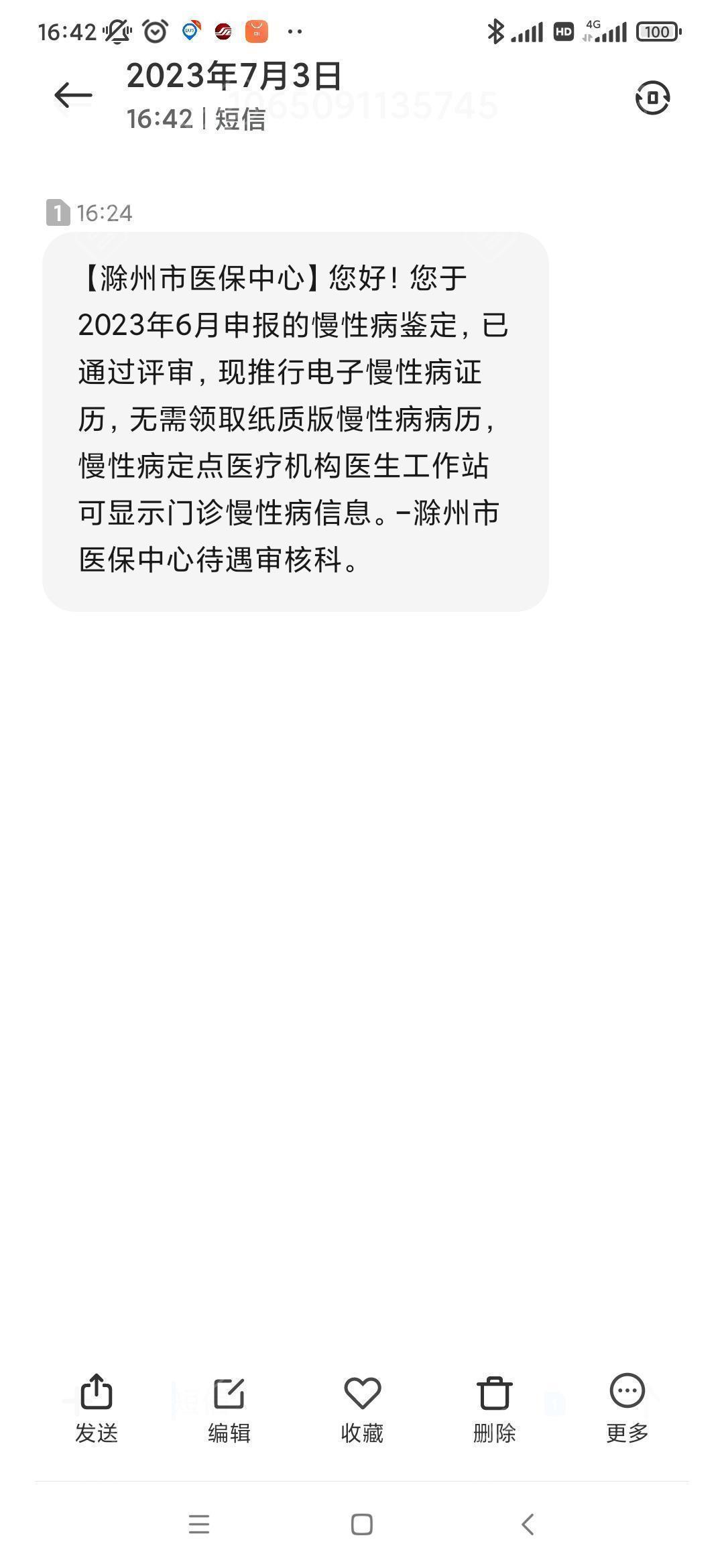Go back using the top-left arrow
This screenshot has height=1568, width=724.
tap(73, 95)
